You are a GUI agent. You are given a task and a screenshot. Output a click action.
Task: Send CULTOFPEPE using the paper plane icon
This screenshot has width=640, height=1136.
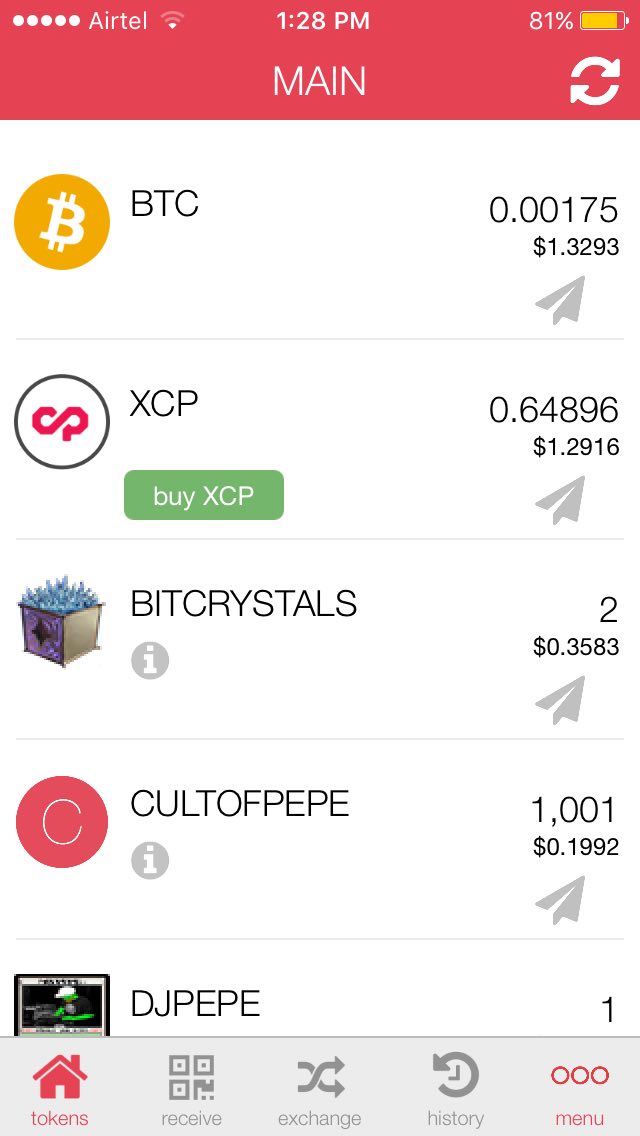pyautogui.click(x=560, y=900)
